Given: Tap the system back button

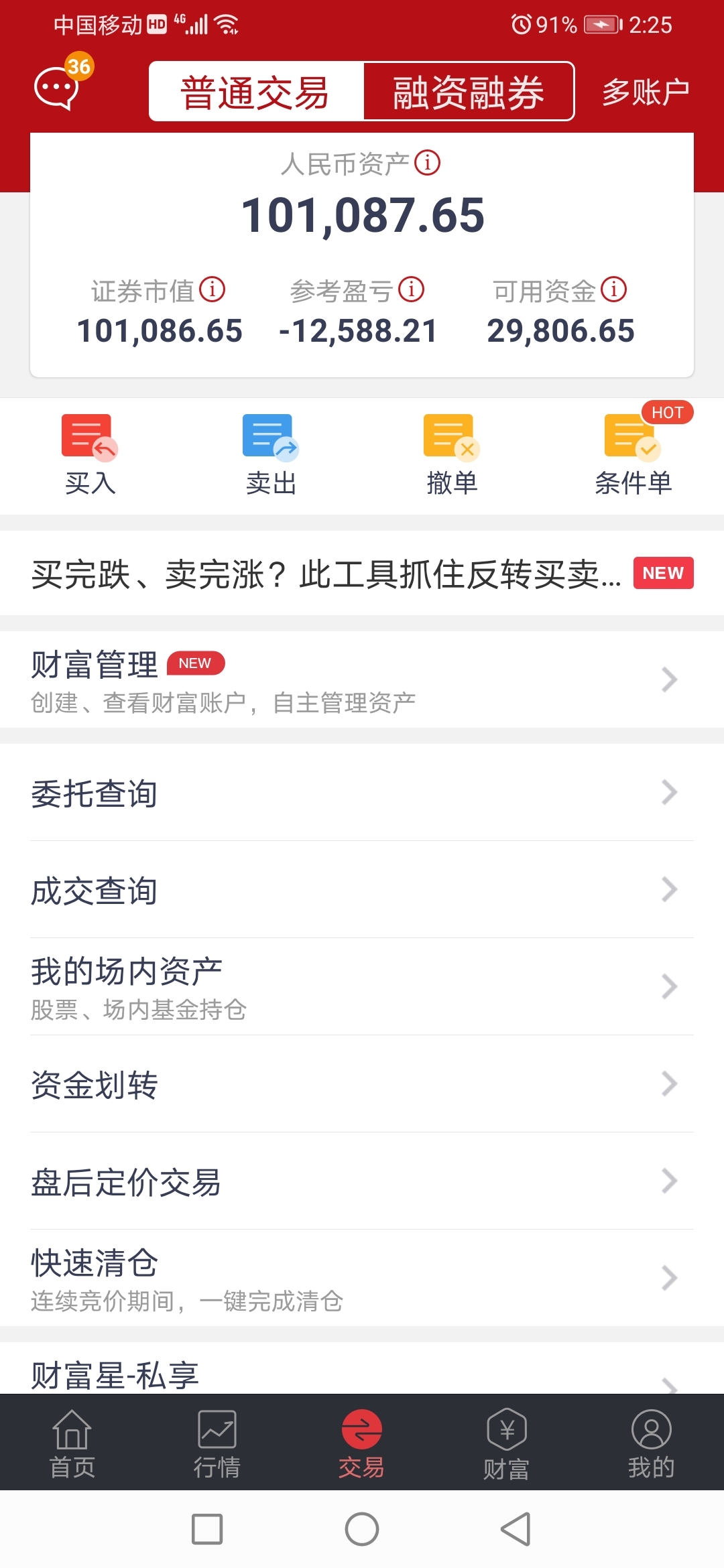Looking at the screenshot, I should click(516, 1529).
